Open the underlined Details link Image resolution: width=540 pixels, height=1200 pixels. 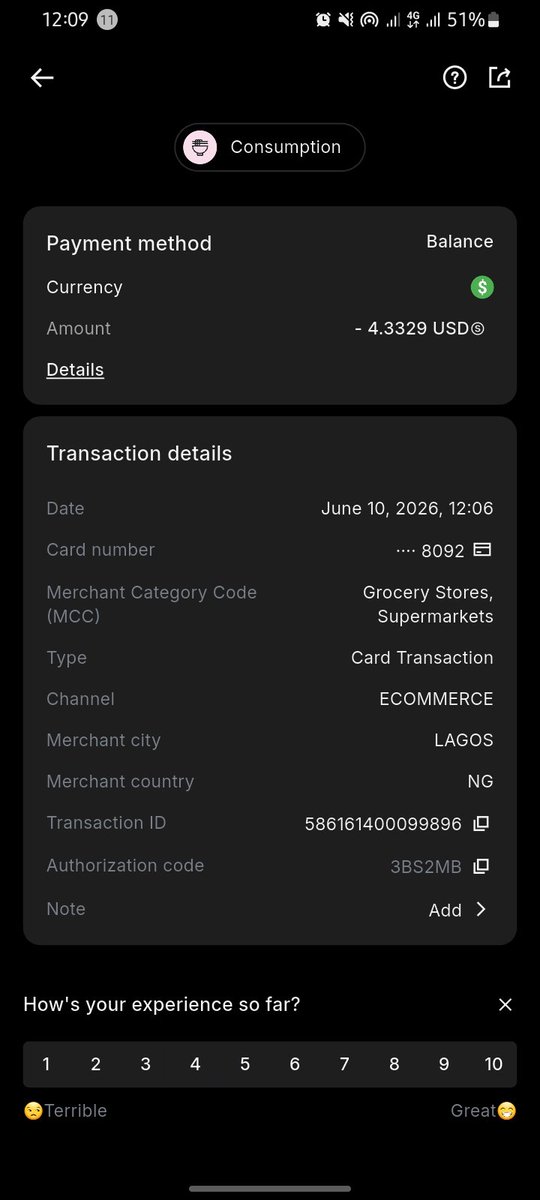[75, 370]
